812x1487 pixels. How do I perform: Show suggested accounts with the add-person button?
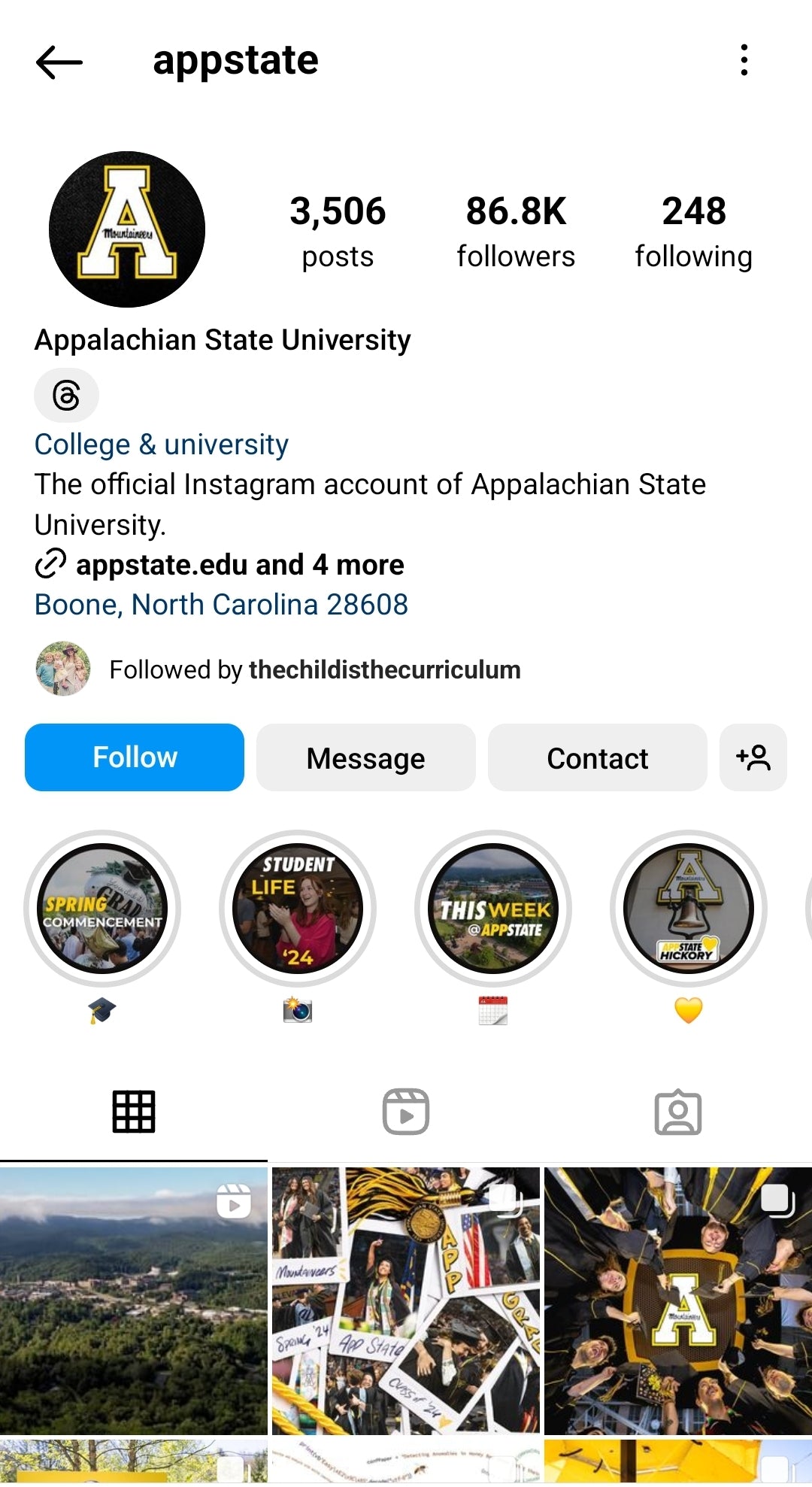coord(753,758)
